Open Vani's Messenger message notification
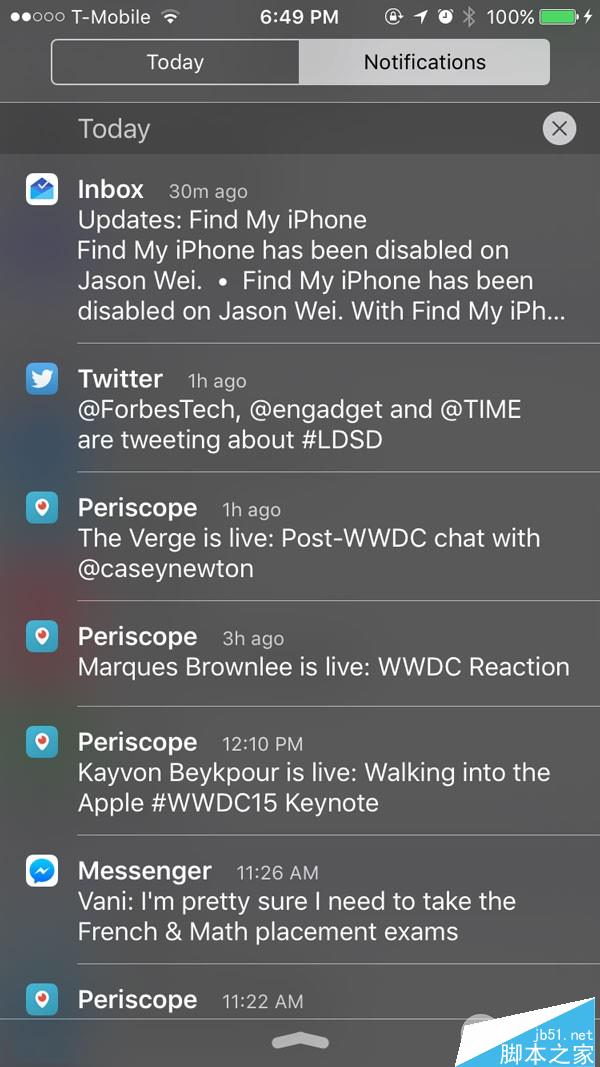 [320, 901]
